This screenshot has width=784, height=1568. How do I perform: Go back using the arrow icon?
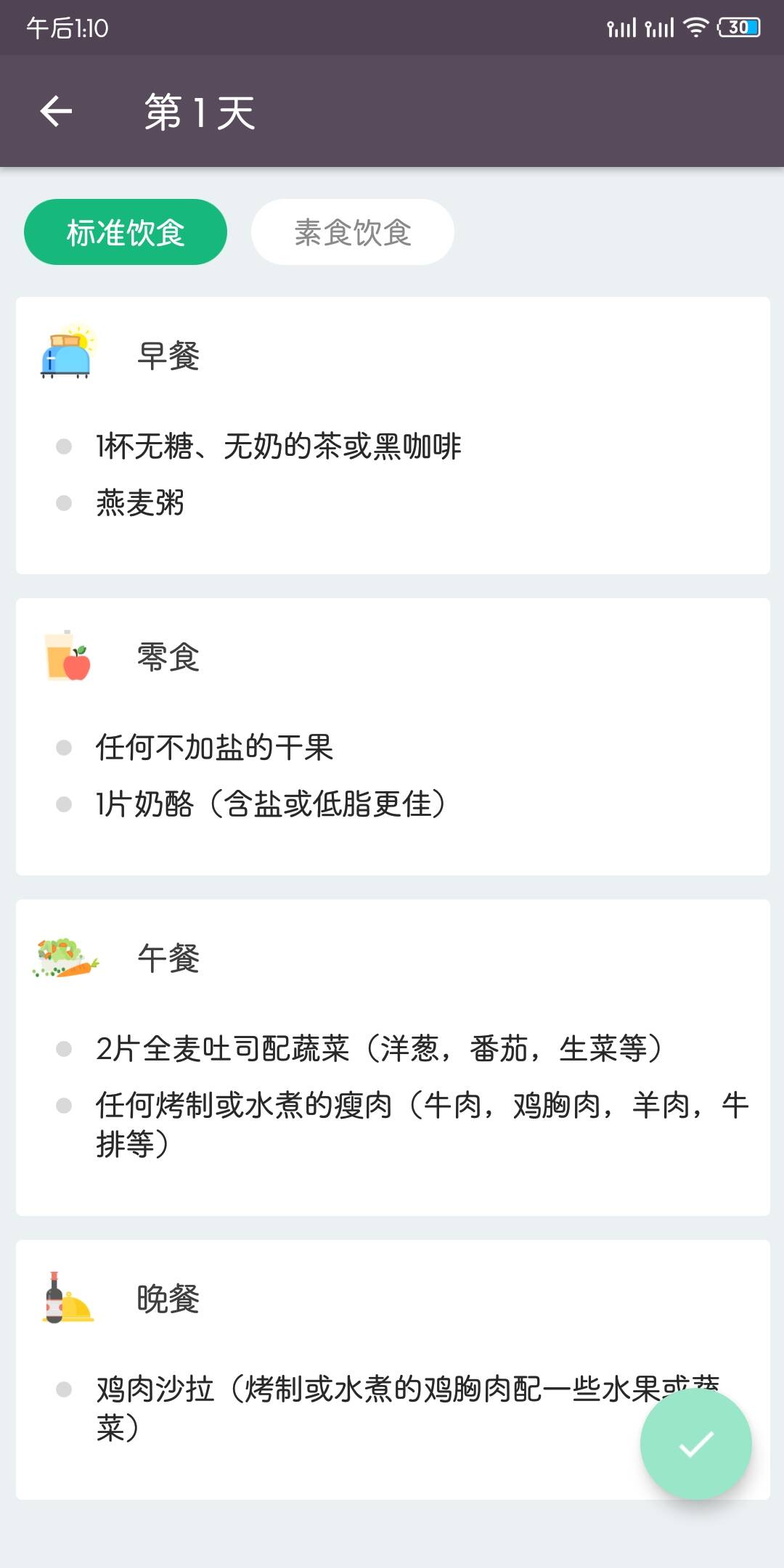56,111
